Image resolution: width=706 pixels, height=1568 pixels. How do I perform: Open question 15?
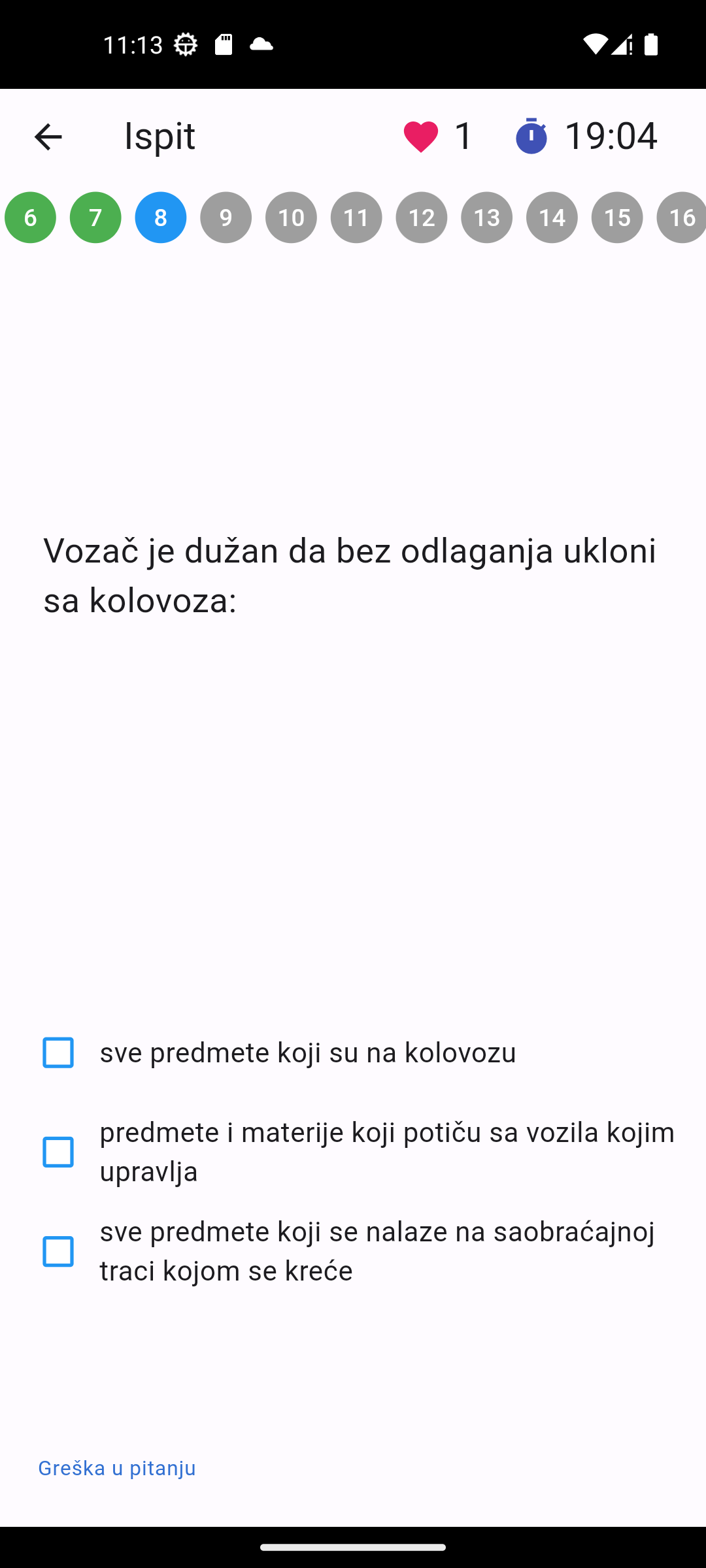tap(617, 218)
